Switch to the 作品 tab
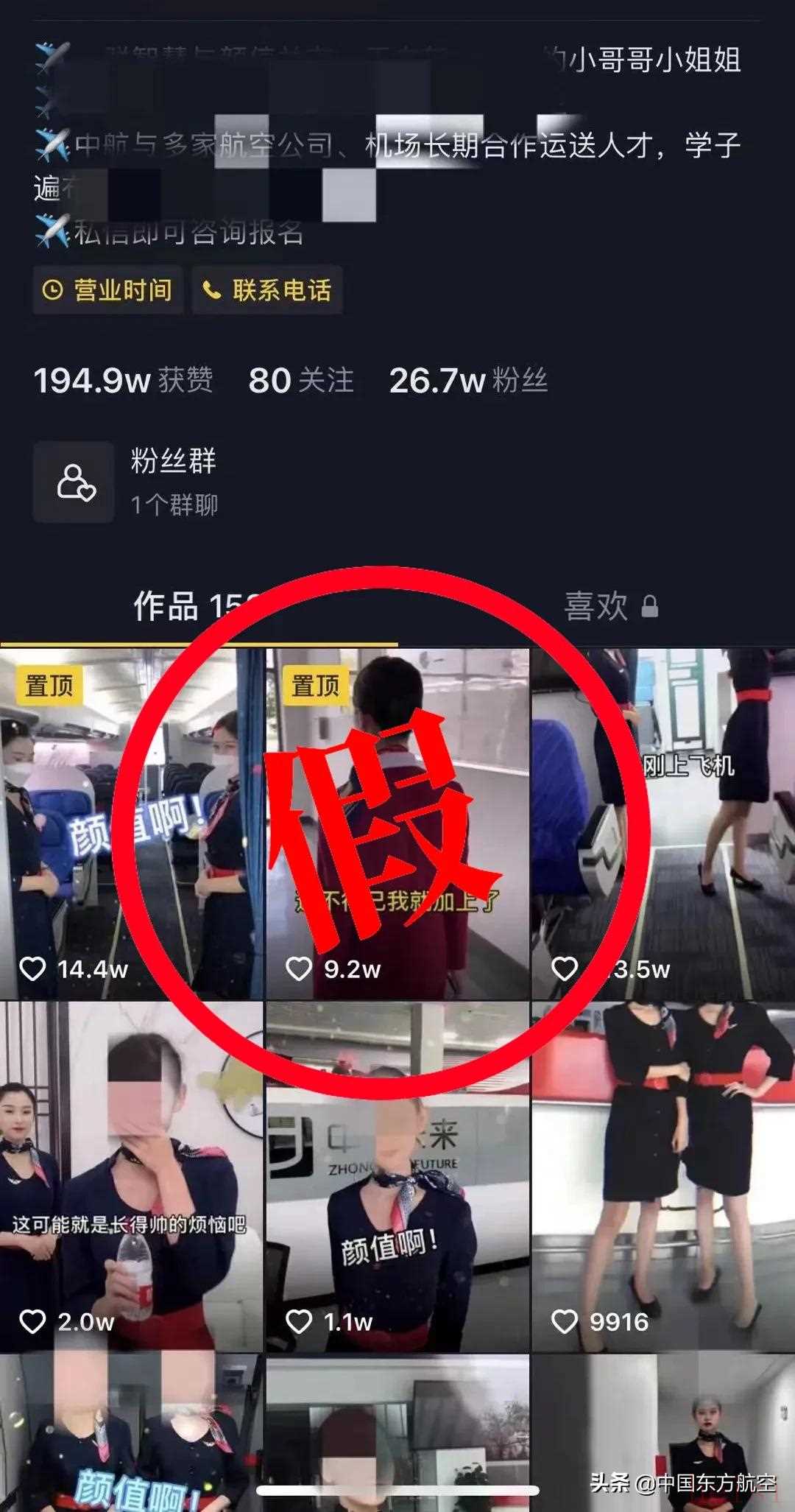Viewport: 795px width, 1512px height. (x=195, y=607)
